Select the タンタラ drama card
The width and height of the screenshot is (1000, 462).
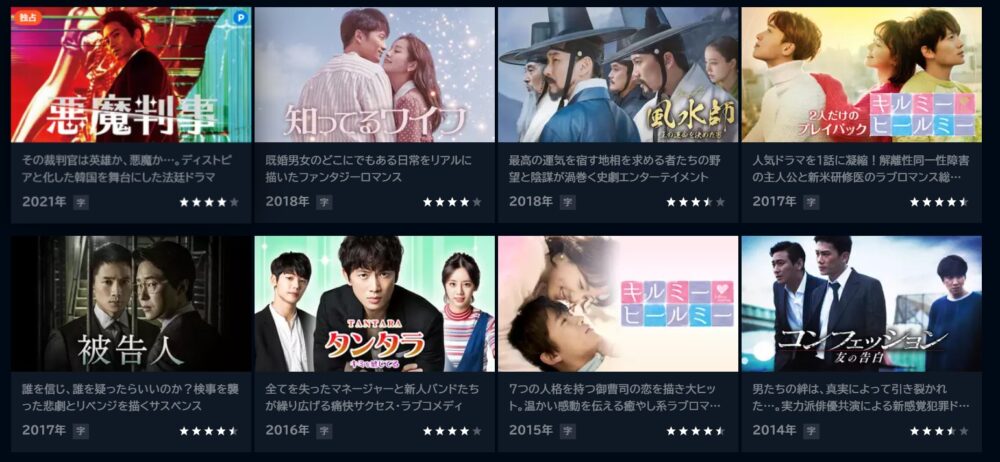click(x=374, y=304)
